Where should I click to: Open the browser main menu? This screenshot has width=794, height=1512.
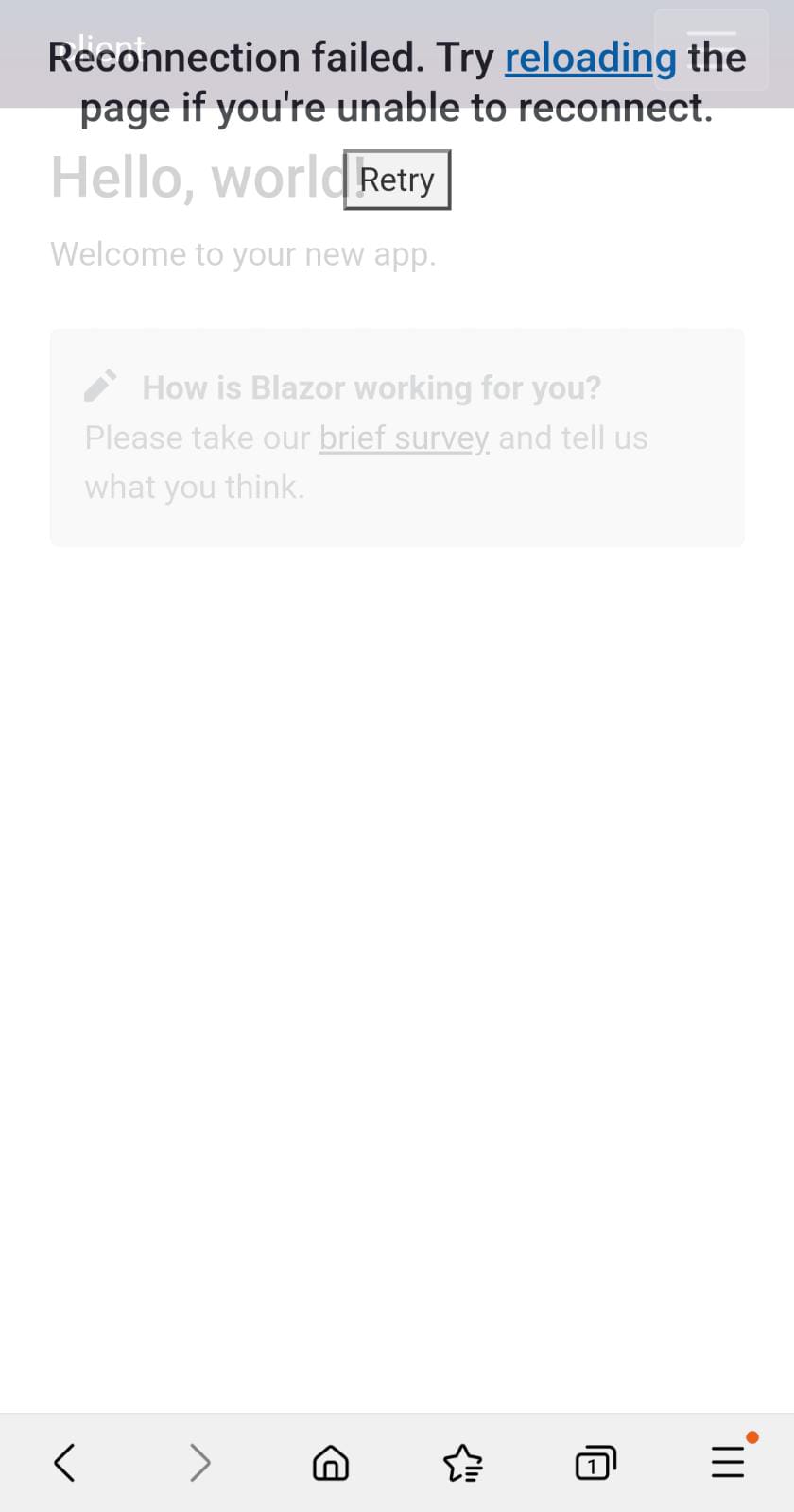pos(728,1462)
